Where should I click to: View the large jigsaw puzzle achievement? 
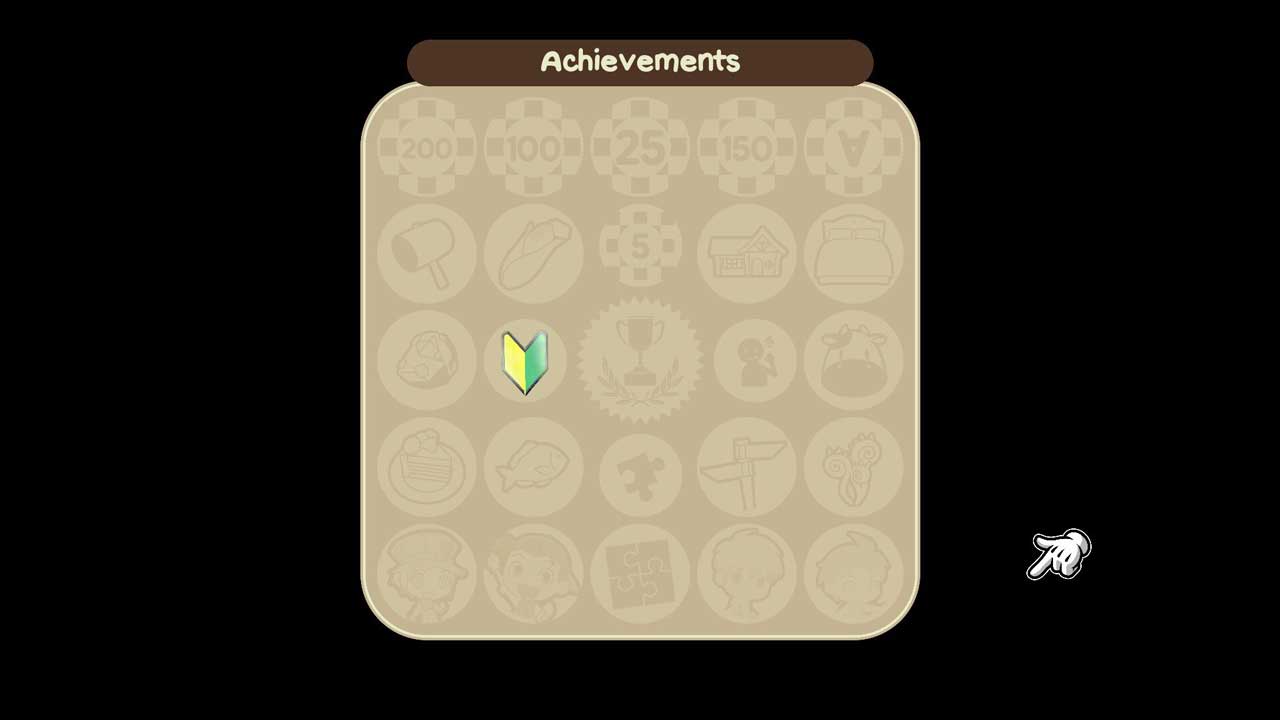[x=640, y=573]
